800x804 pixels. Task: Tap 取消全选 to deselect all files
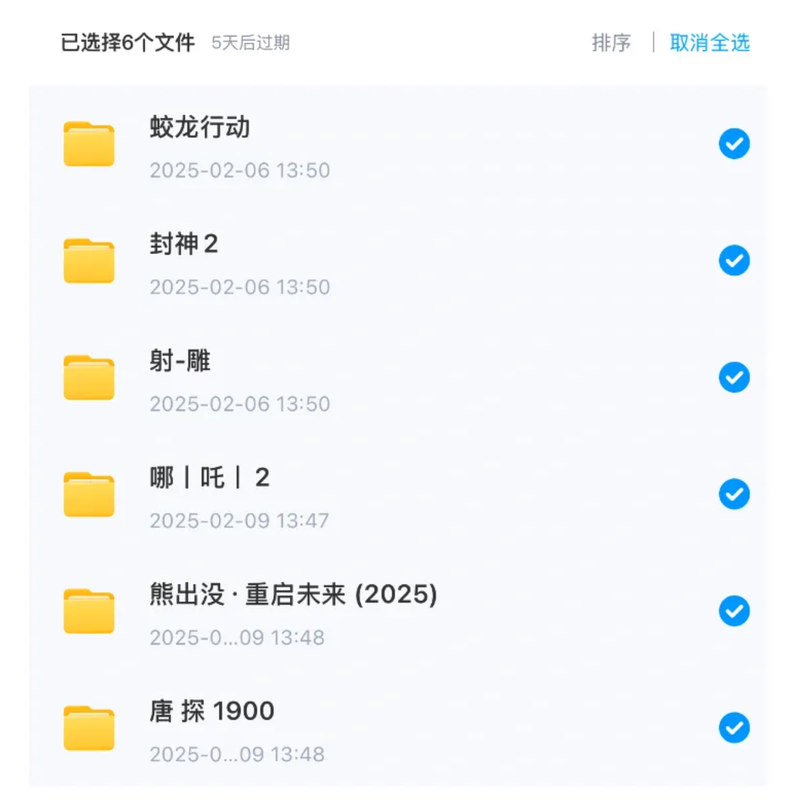point(709,43)
